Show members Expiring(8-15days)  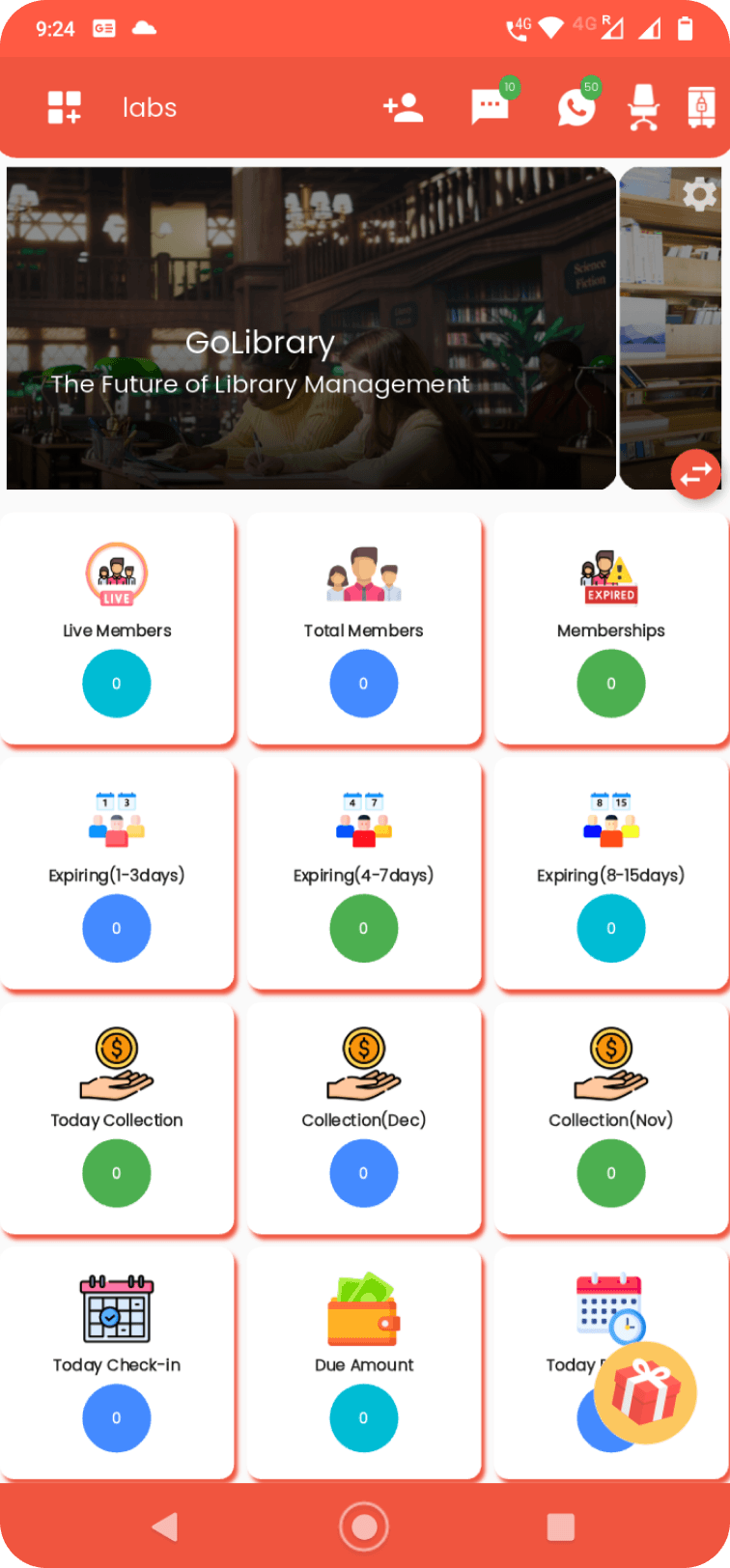tap(610, 874)
